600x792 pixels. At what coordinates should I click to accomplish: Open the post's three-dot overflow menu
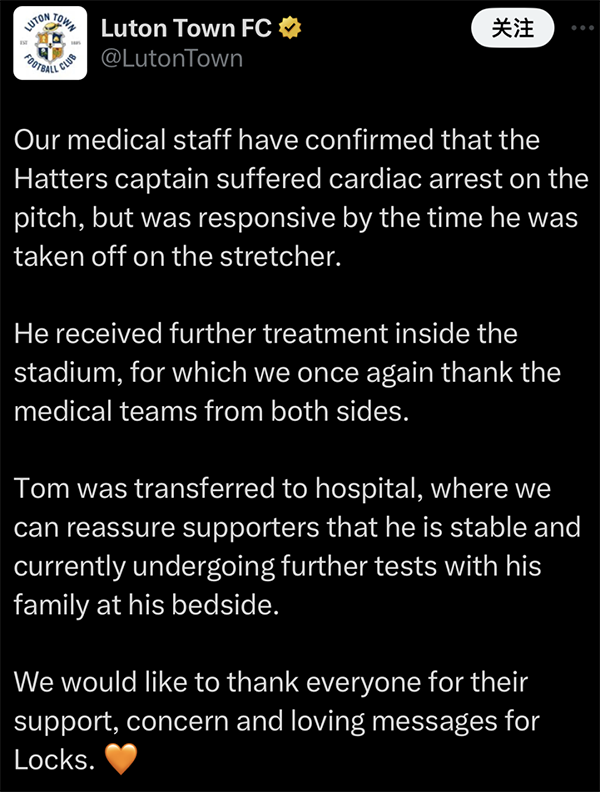coord(580,29)
